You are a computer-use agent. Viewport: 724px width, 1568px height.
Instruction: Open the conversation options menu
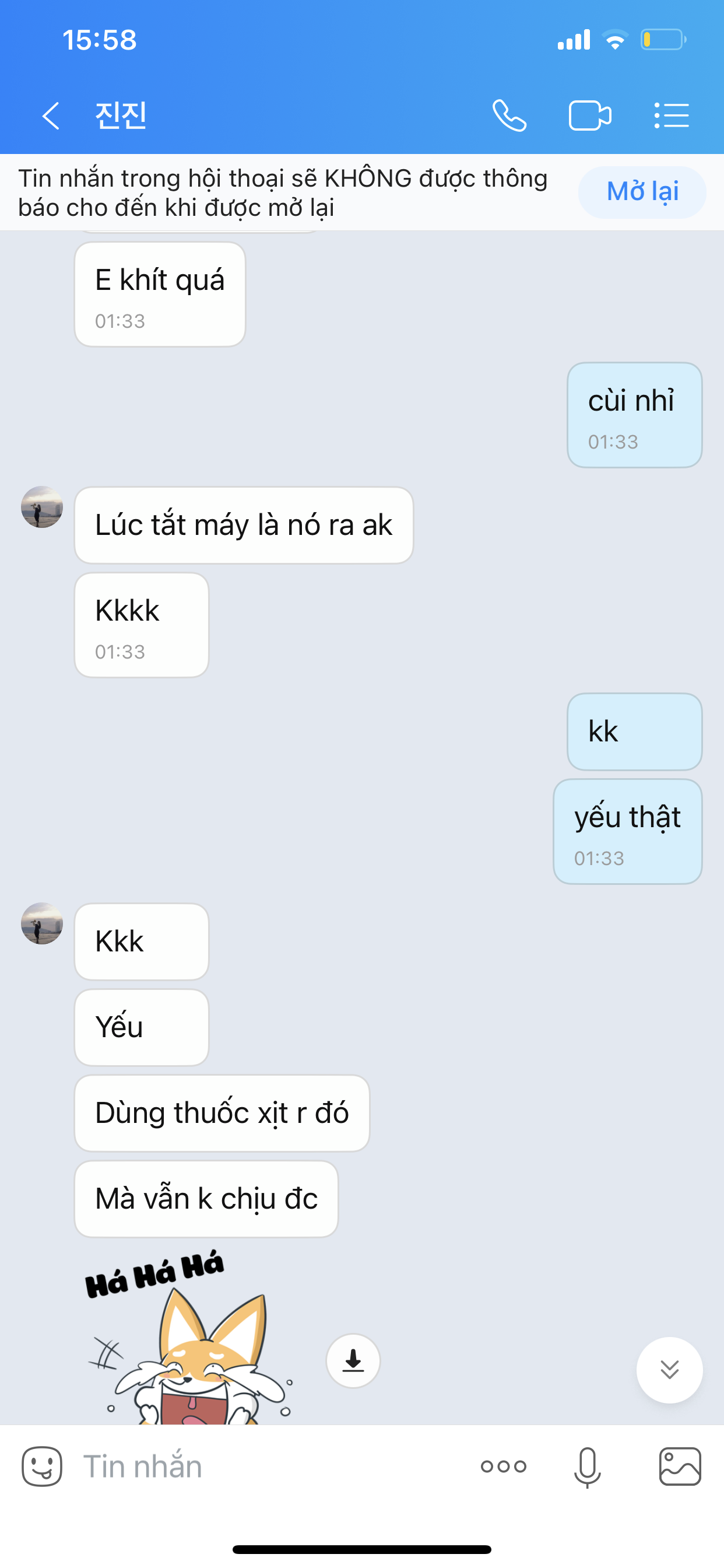coord(671,116)
